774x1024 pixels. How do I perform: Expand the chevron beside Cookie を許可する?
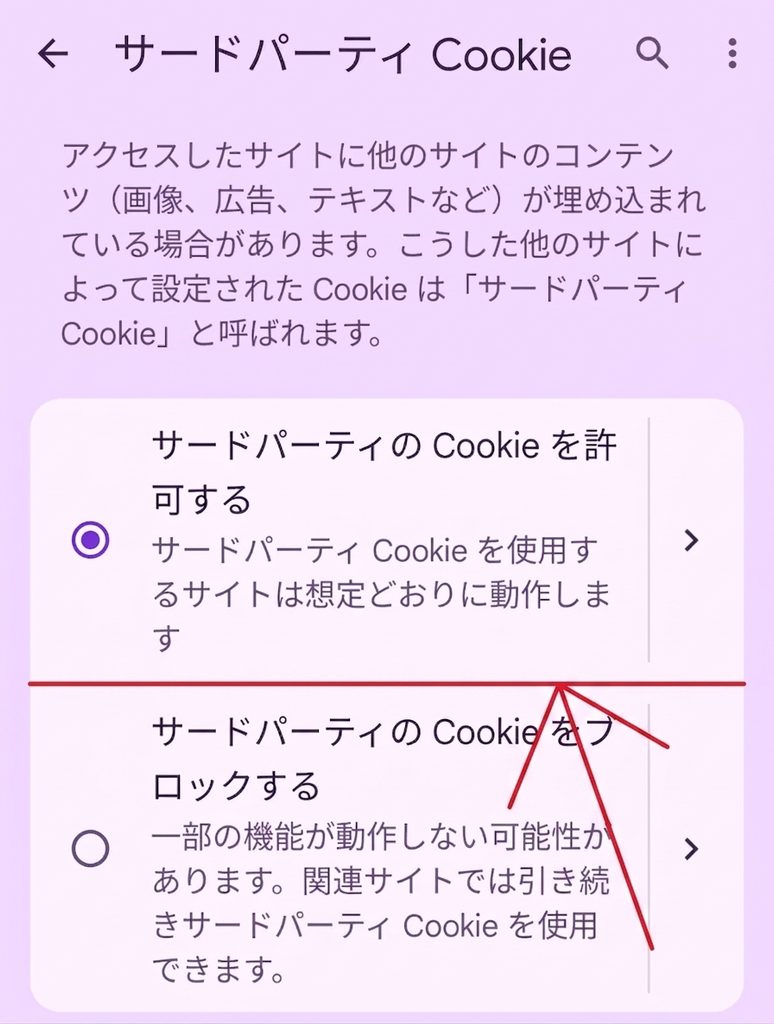(x=691, y=540)
